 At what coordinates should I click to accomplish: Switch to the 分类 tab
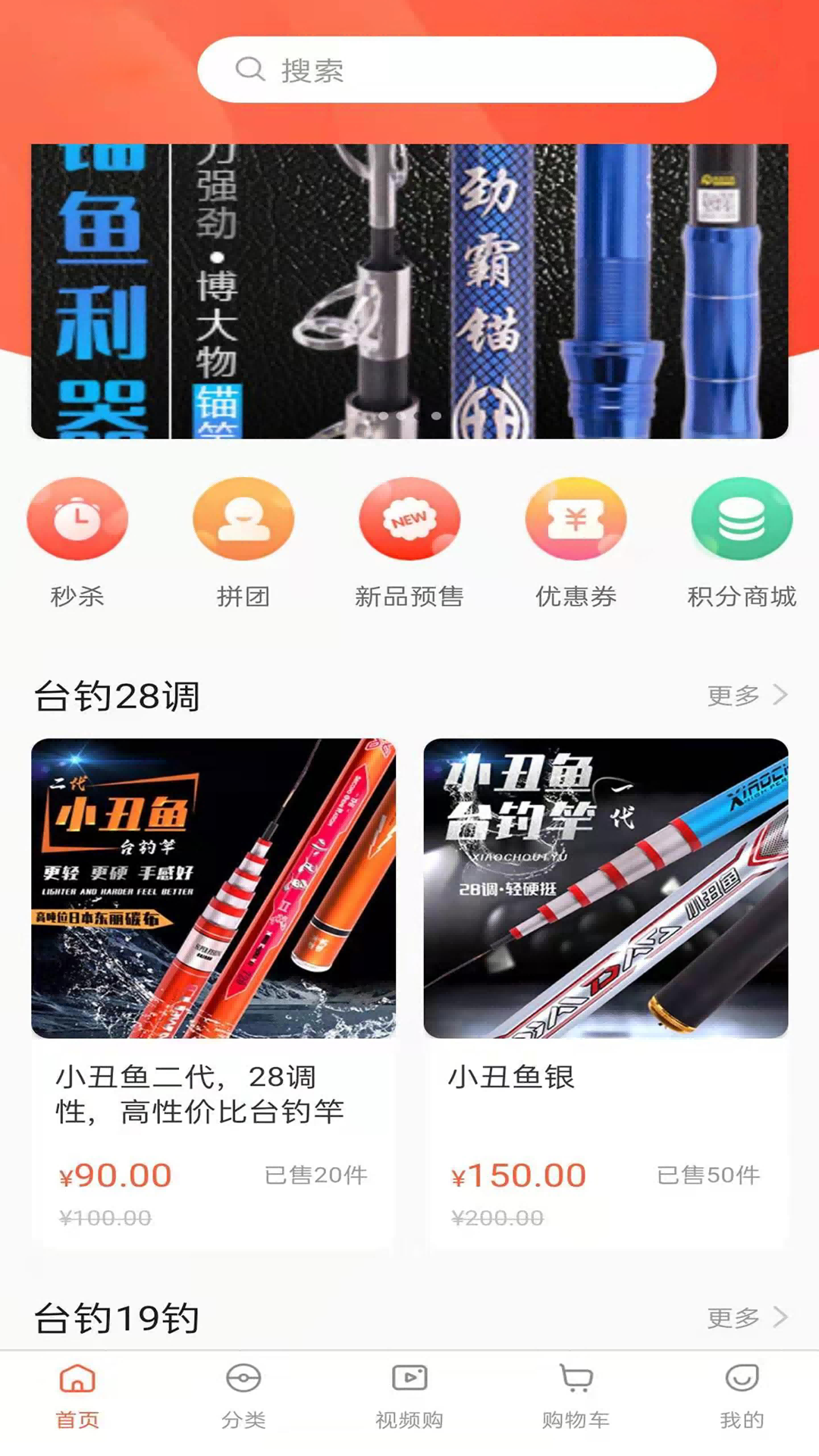tap(243, 1396)
